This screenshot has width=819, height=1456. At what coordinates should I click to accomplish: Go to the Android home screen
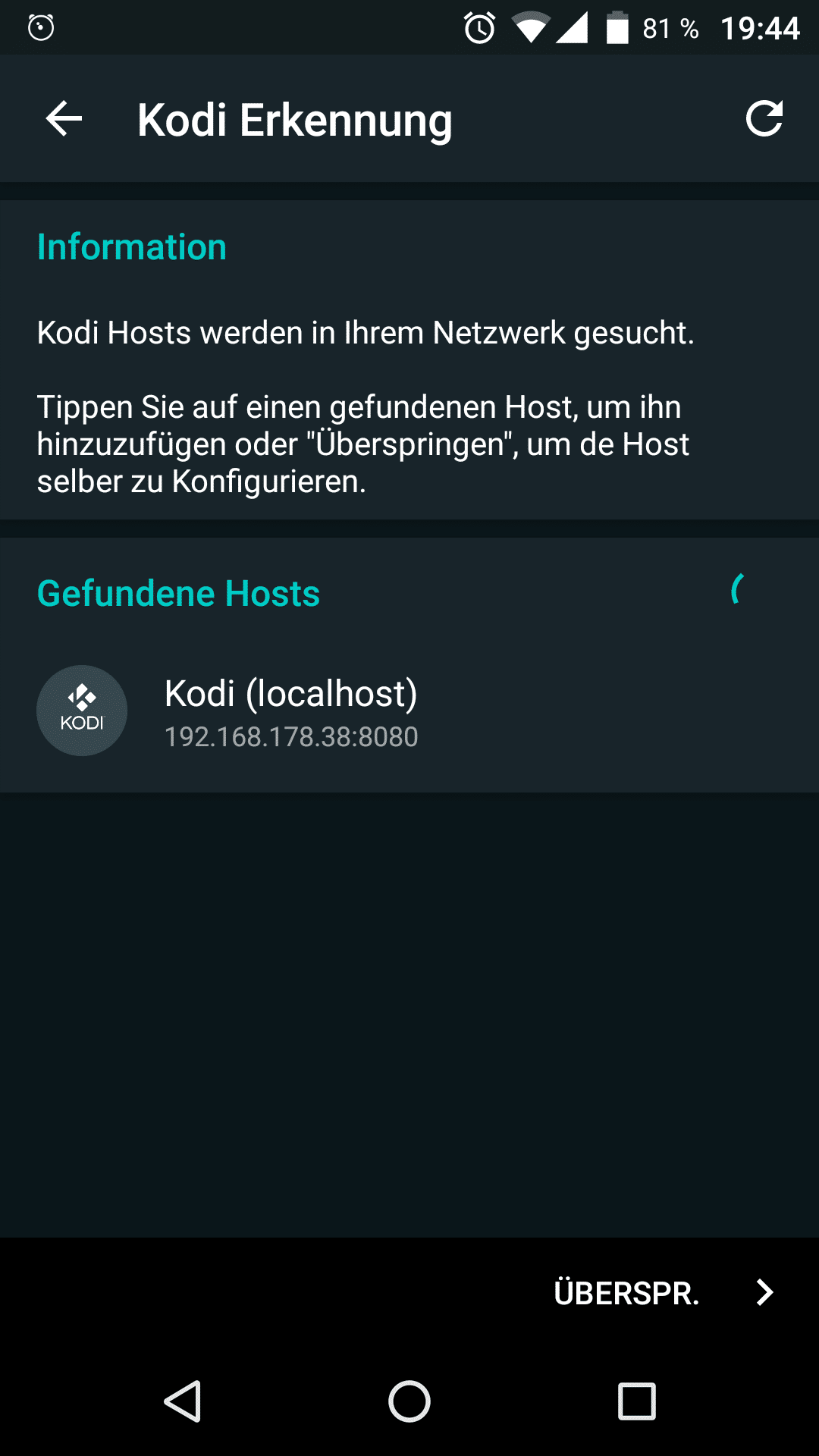tap(409, 1401)
